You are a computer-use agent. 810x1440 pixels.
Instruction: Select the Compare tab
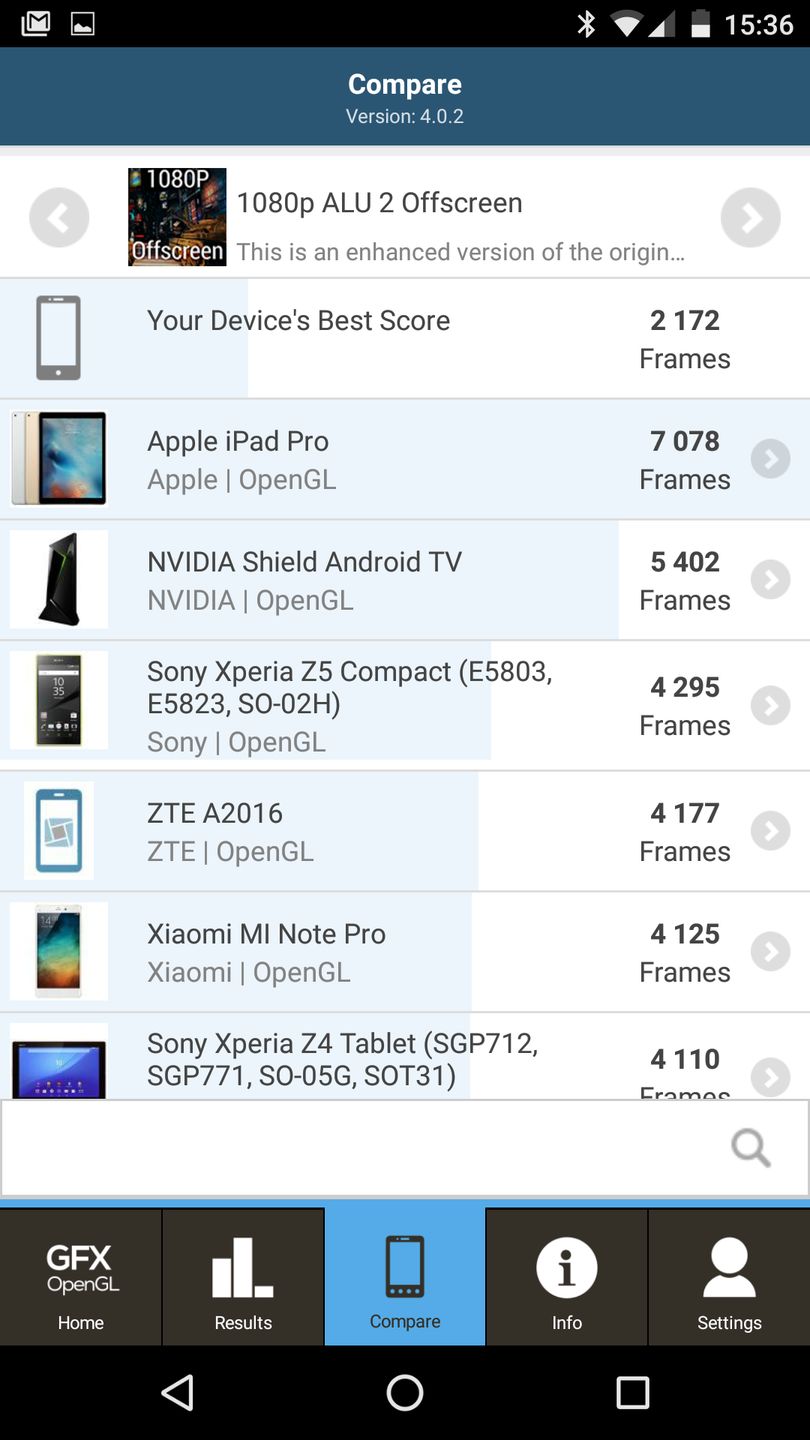click(405, 1277)
